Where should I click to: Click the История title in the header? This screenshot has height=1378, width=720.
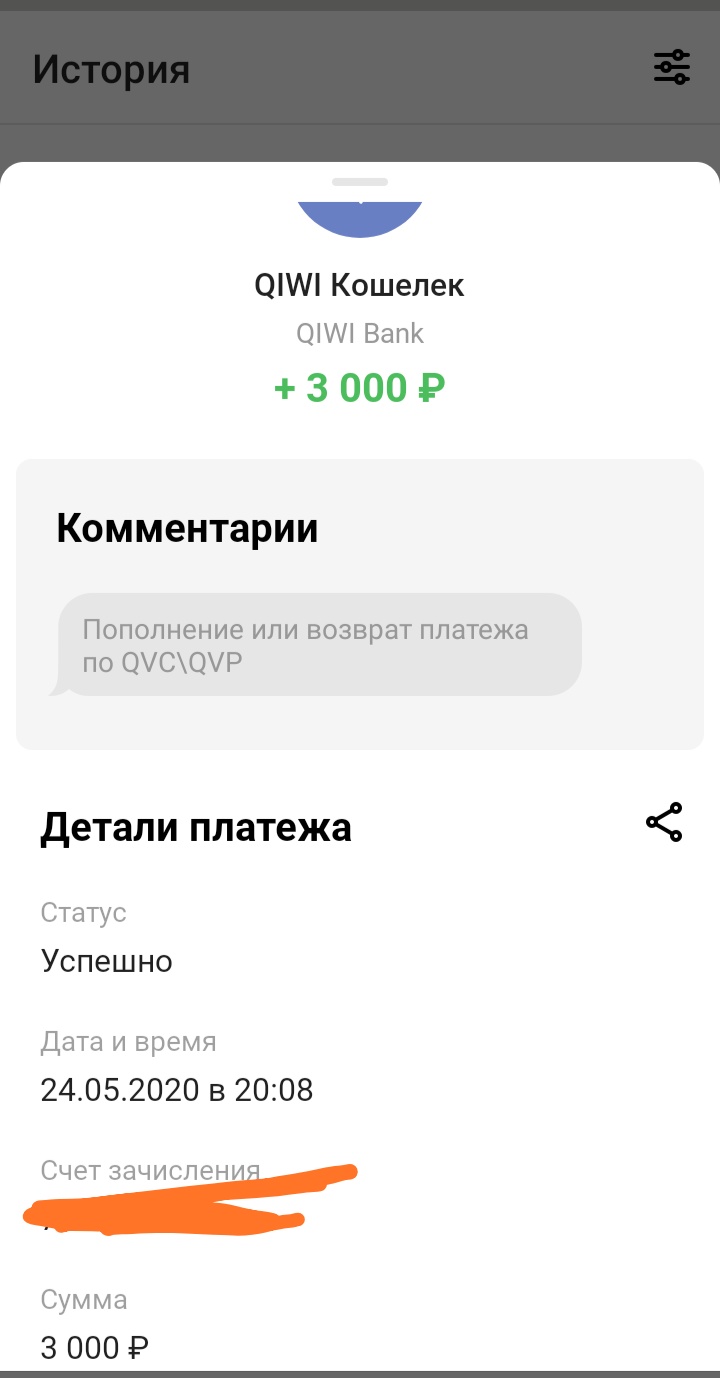[x=110, y=69]
